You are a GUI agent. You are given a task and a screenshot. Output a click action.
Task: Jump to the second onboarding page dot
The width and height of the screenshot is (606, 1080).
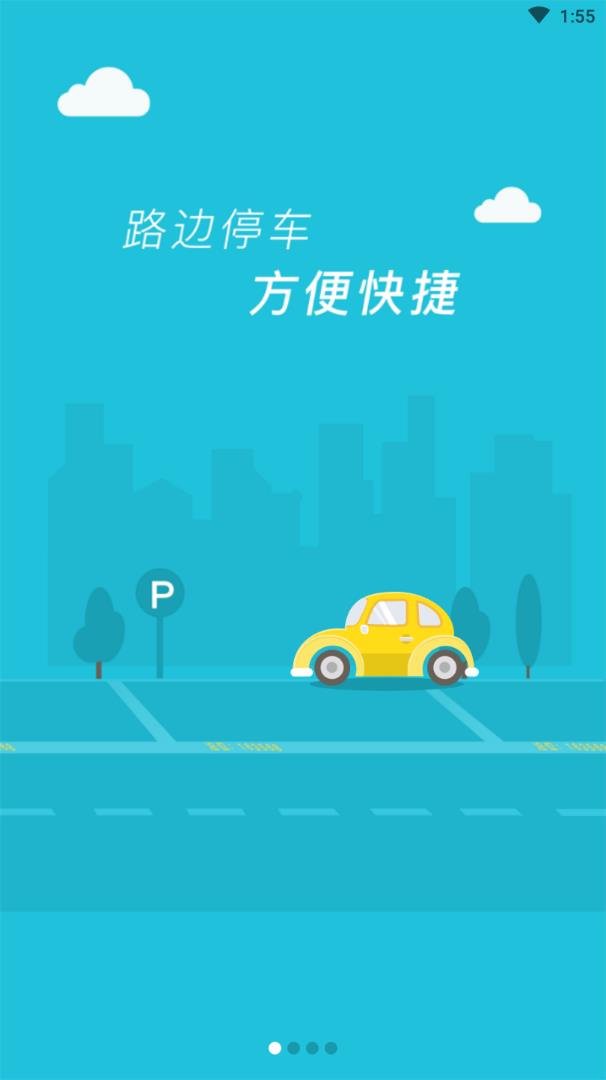point(294,1048)
